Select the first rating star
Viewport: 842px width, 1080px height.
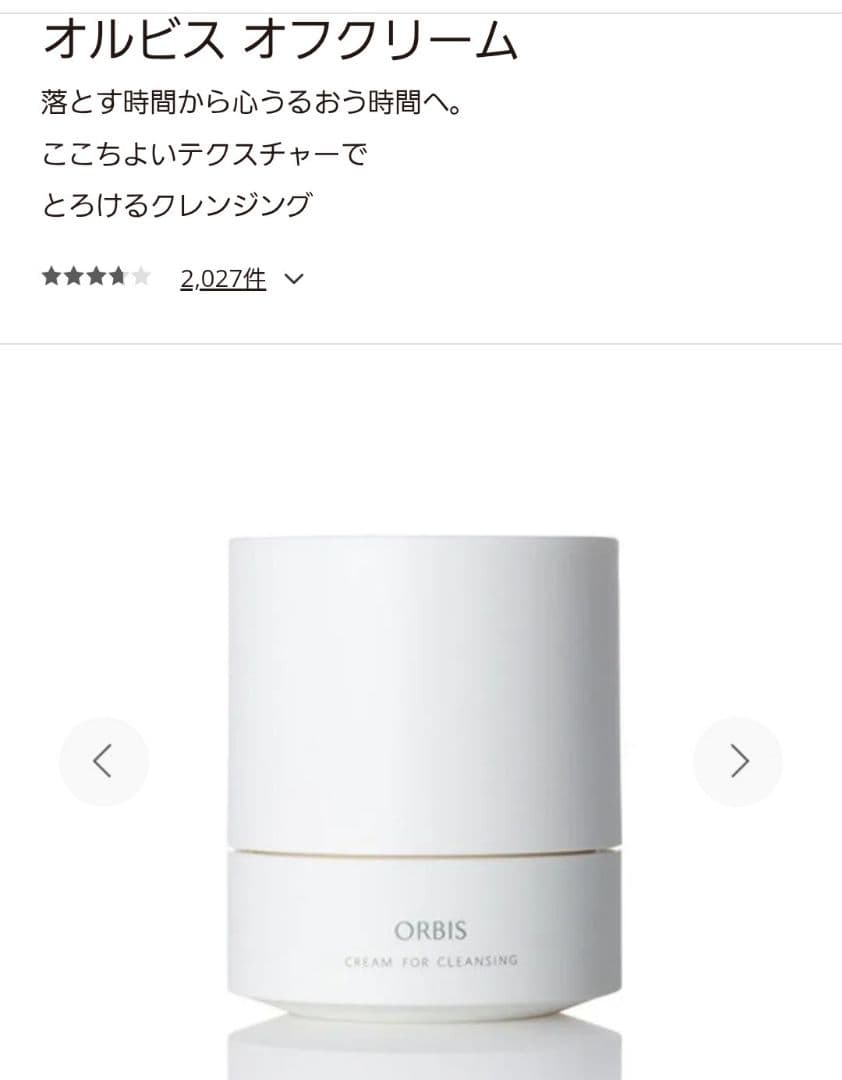[52, 277]
